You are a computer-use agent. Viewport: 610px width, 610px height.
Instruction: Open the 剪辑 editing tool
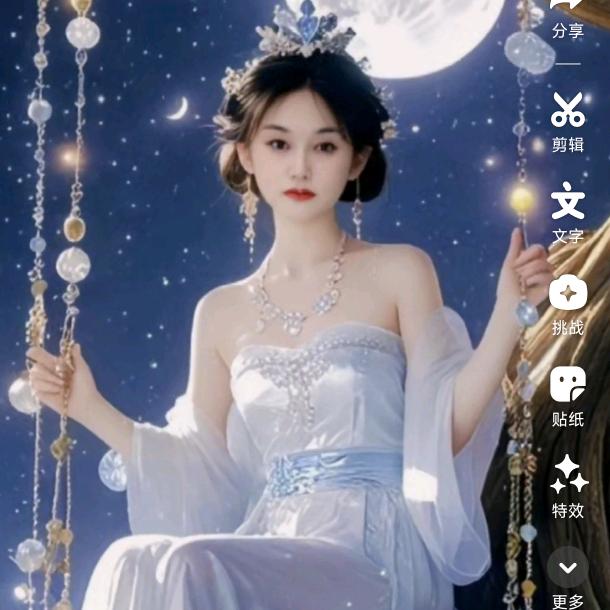(567, 108)
